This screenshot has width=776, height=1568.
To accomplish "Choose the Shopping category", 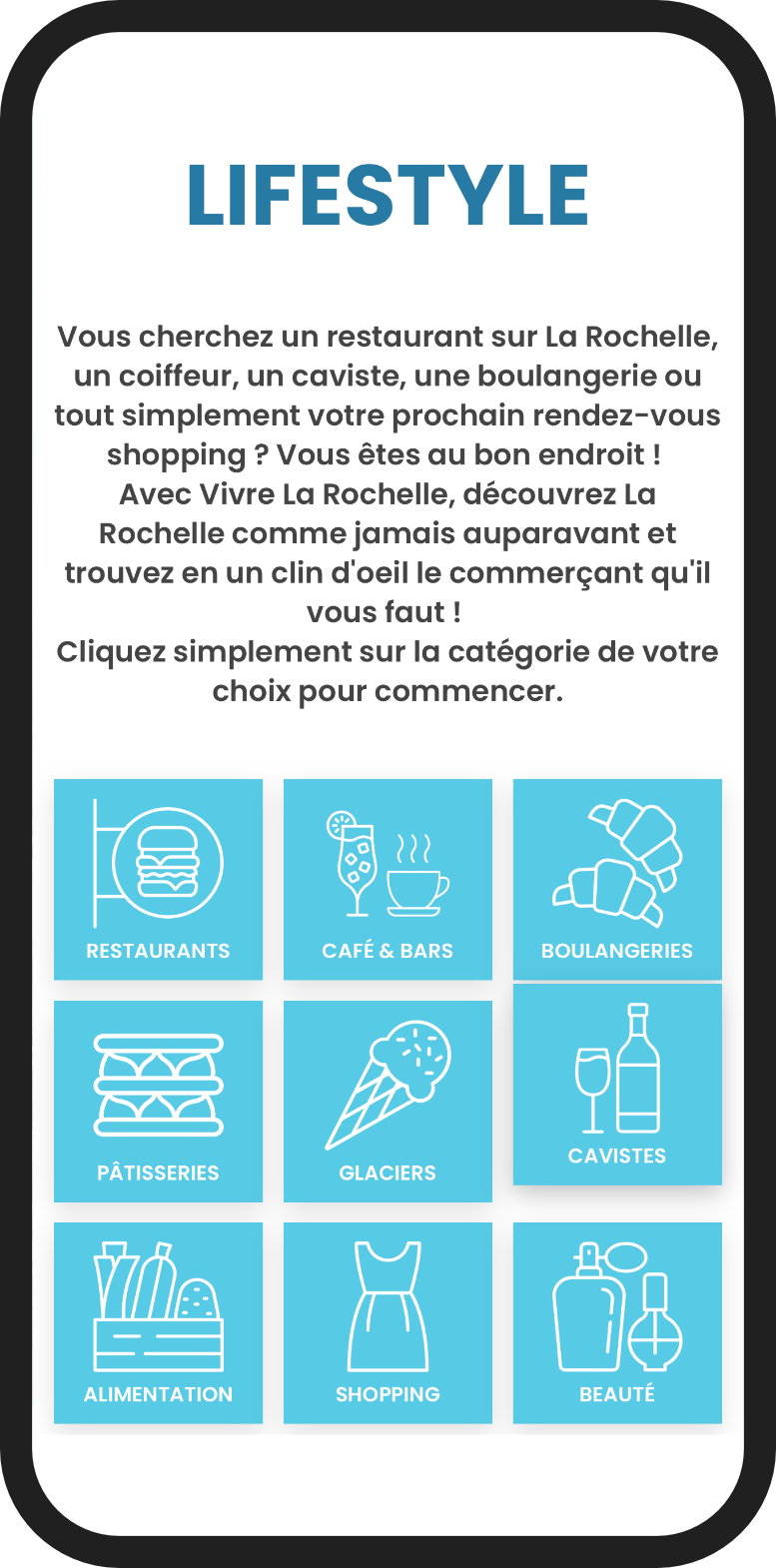I will point(388,1322).
